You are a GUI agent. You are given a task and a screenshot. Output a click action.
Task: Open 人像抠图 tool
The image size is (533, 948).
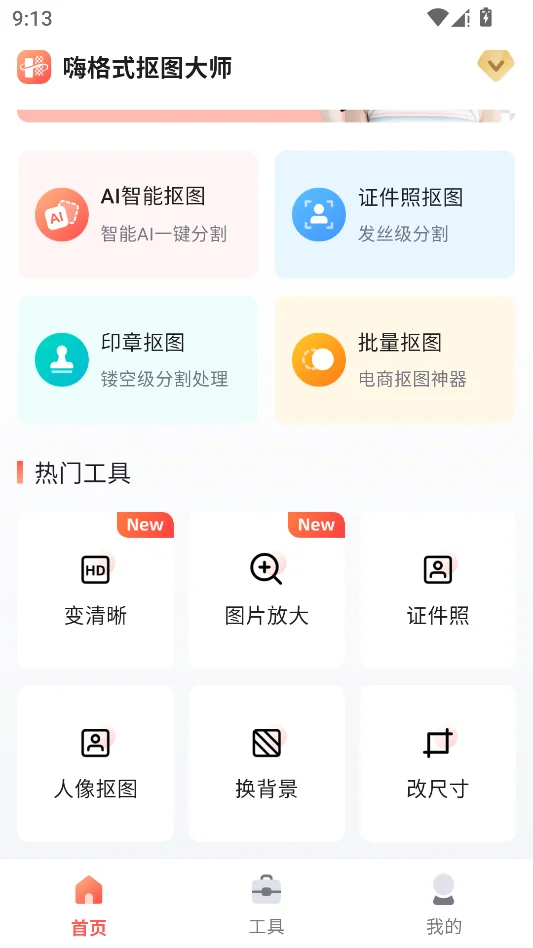pos(95,763)
